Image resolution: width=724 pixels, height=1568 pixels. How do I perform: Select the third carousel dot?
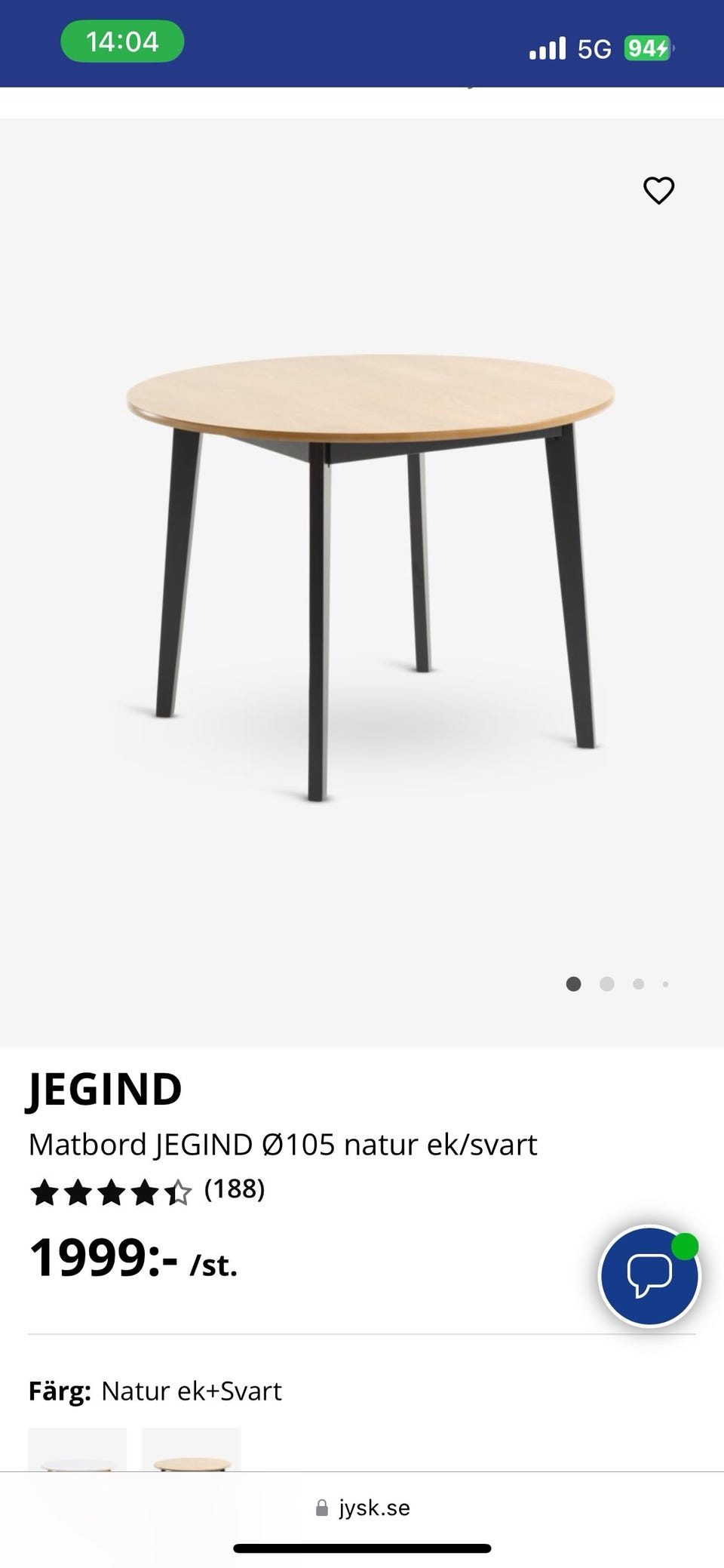tap(638, 984)
